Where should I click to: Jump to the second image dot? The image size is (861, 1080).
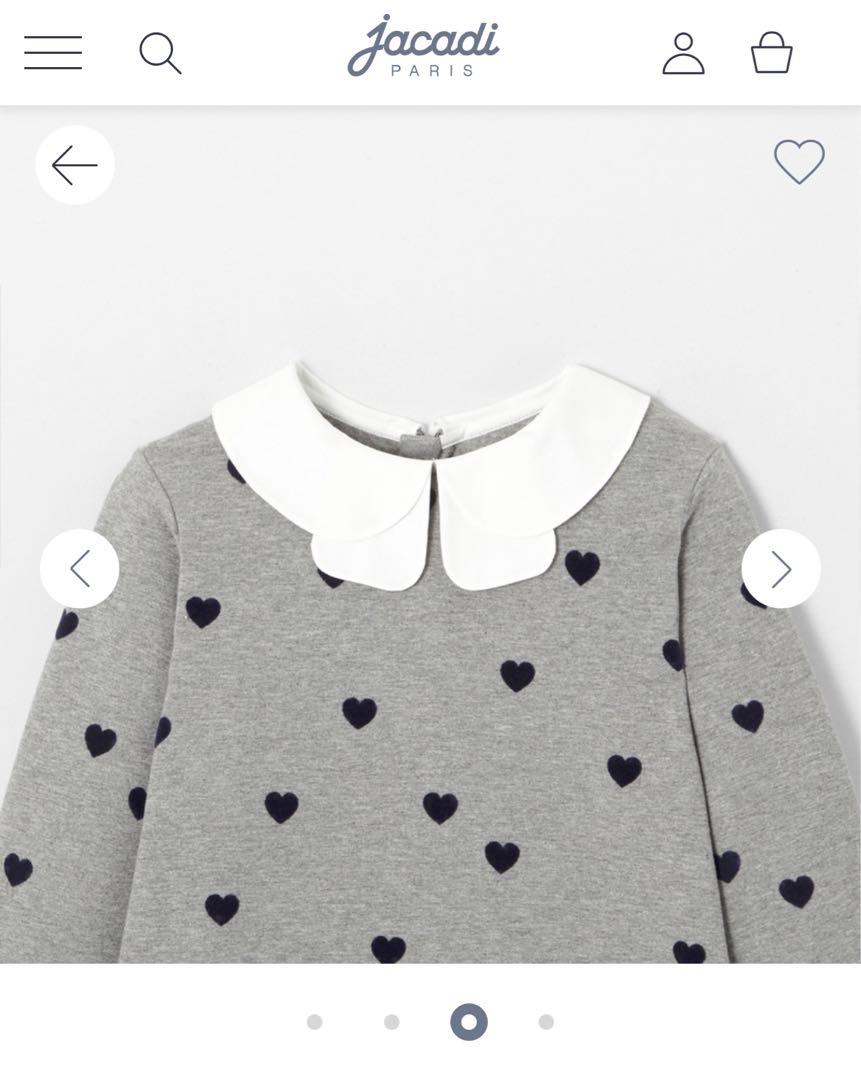(392, 1021)
